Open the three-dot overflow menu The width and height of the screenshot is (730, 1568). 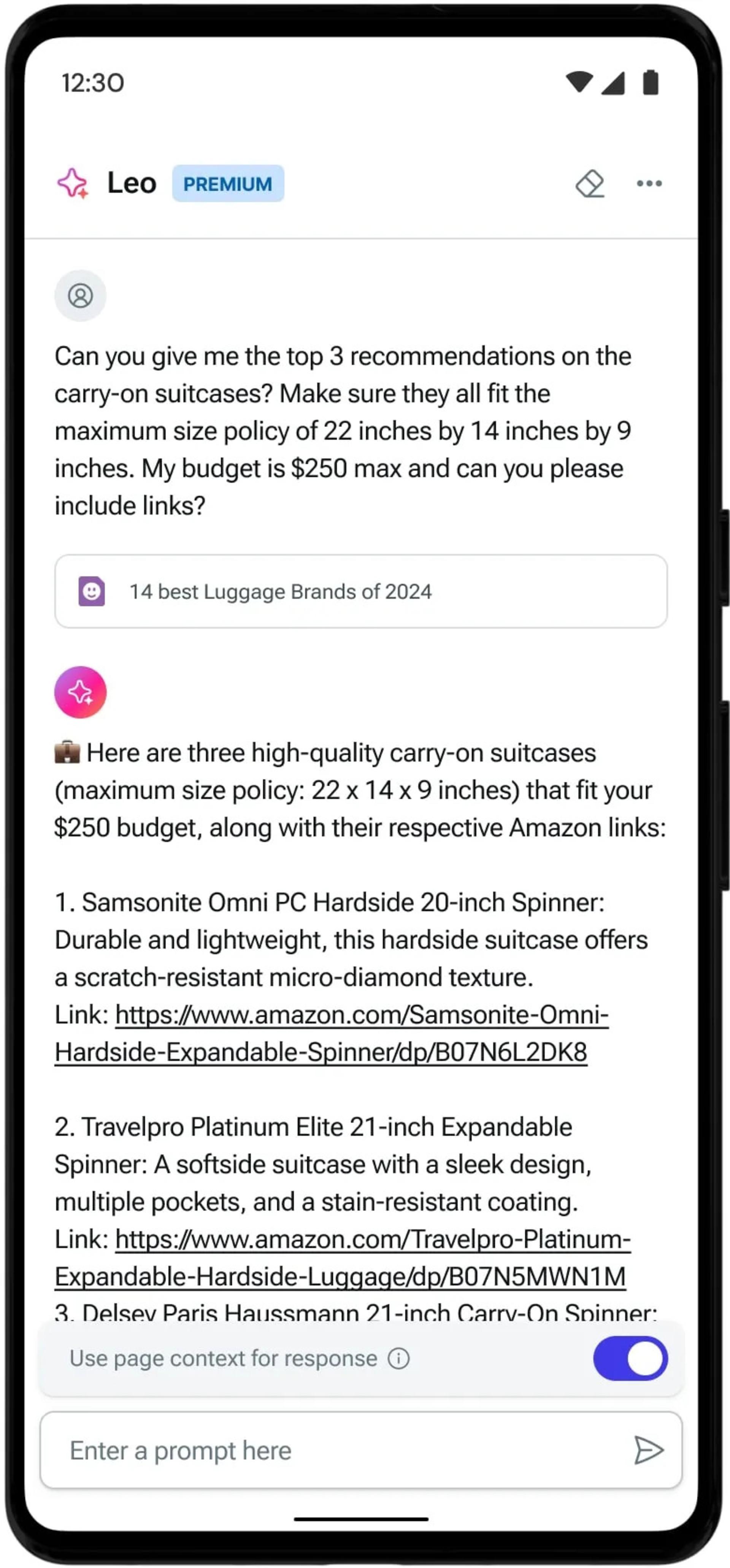point(649,183)
